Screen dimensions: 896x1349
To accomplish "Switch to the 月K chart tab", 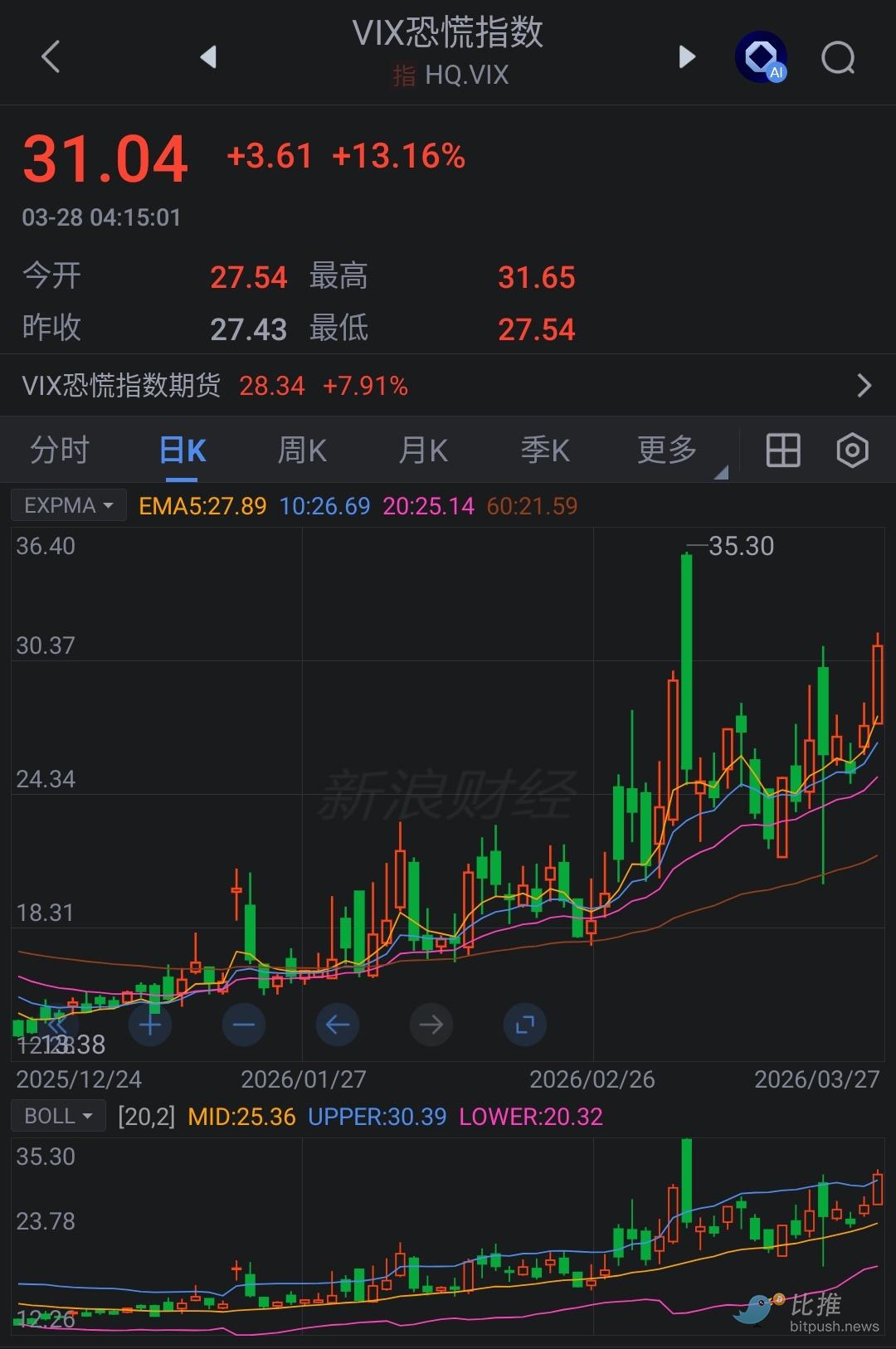I will [423, 450].
